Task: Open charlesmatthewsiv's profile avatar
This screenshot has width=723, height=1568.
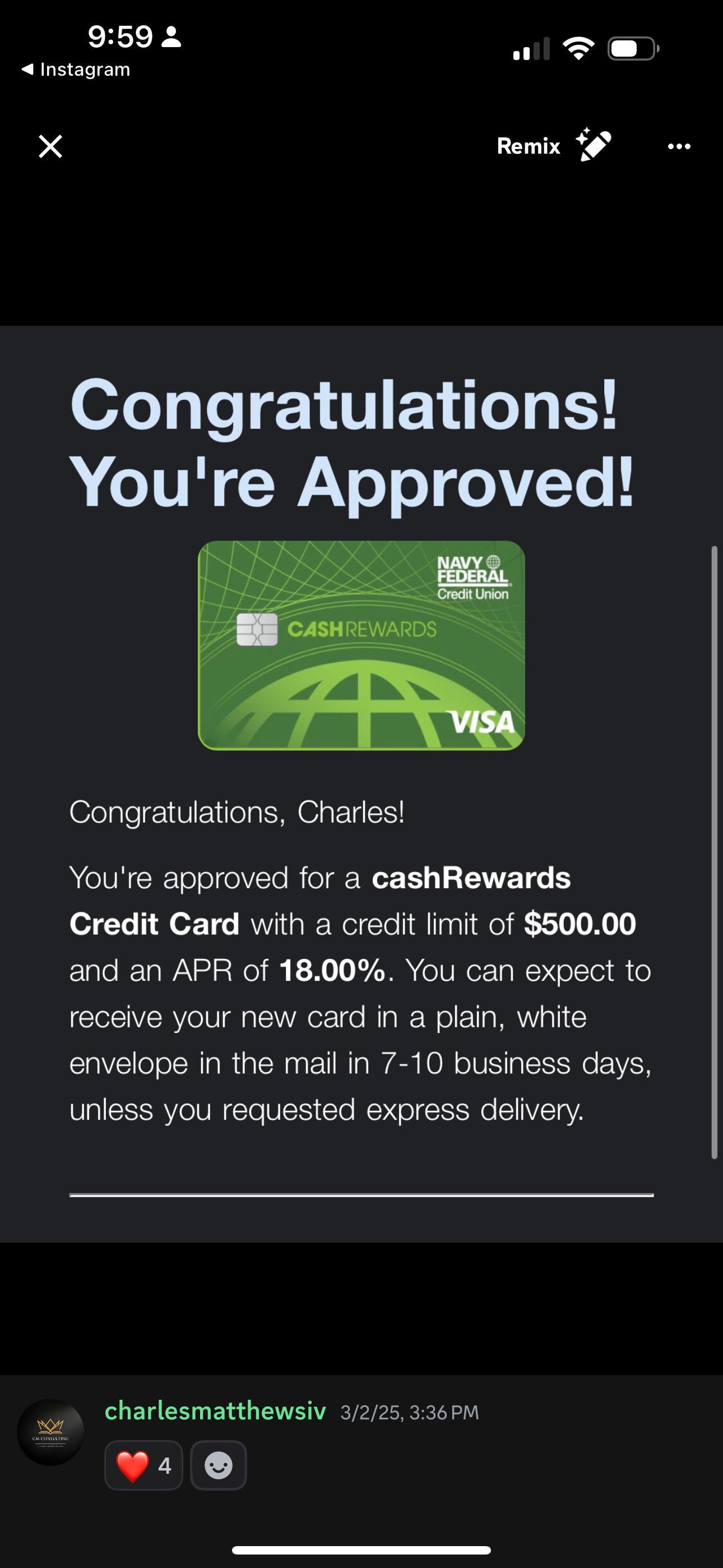Action: (50, 1432)
